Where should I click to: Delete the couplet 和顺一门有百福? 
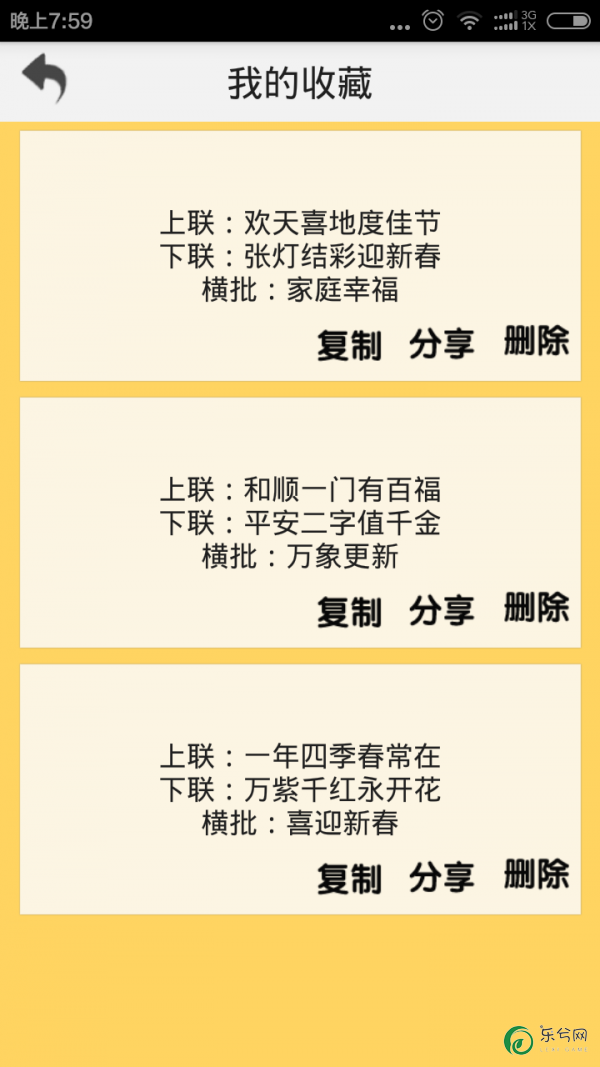(536, 607)
